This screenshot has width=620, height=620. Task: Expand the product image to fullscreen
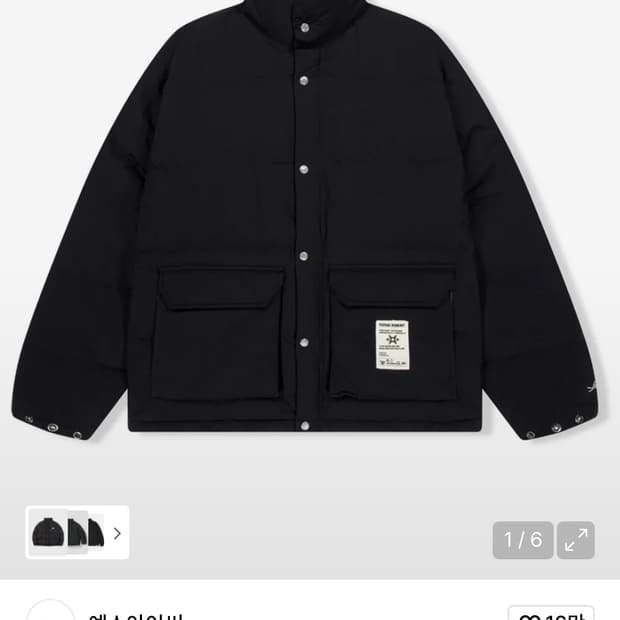click(575, 540)
